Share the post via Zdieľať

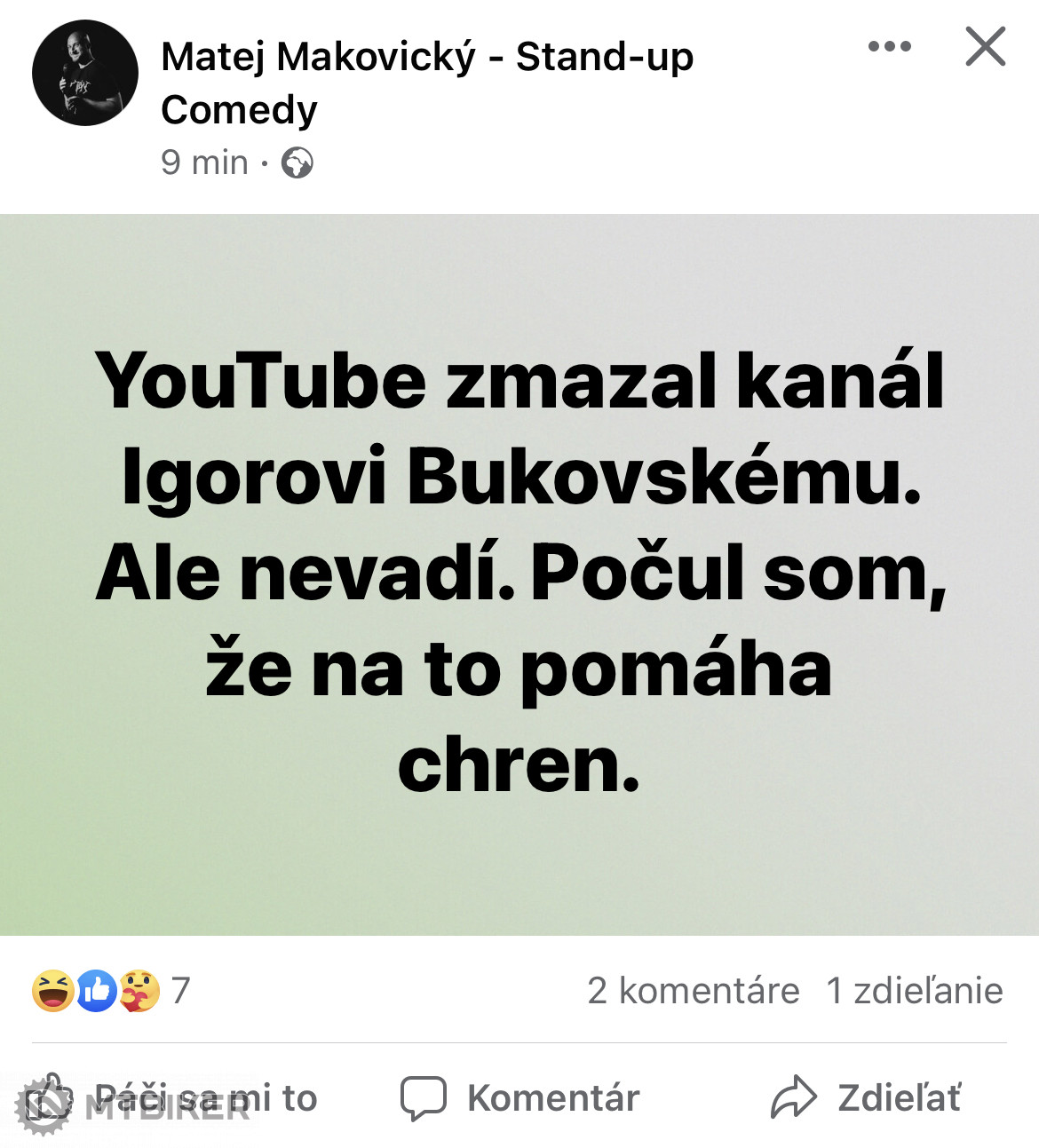click(866, 1098)
